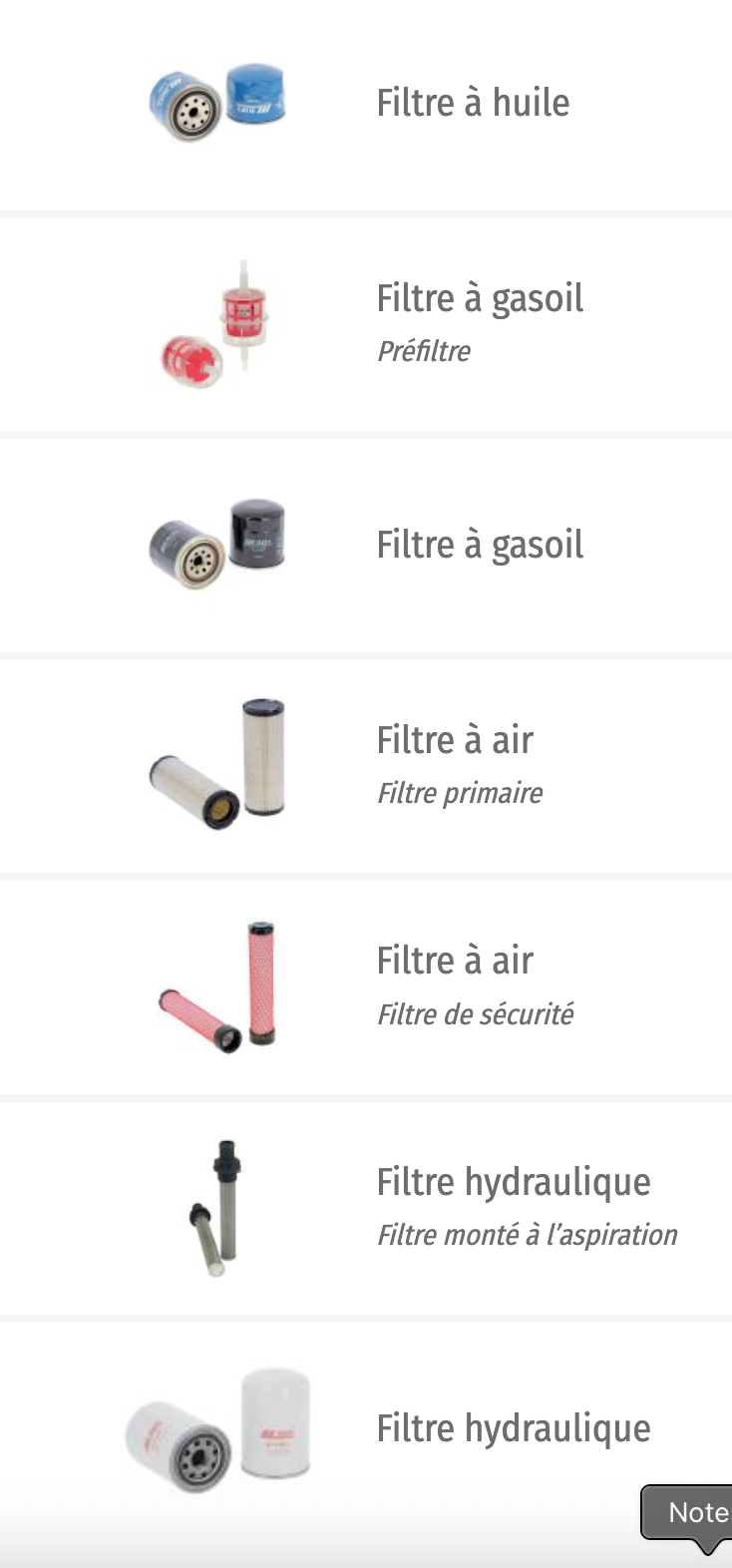The width and height of the screenshot is (732, 1568).
Task: Select the Filtre monté à l'aspiration subtitle
Action: (527, 1234)
